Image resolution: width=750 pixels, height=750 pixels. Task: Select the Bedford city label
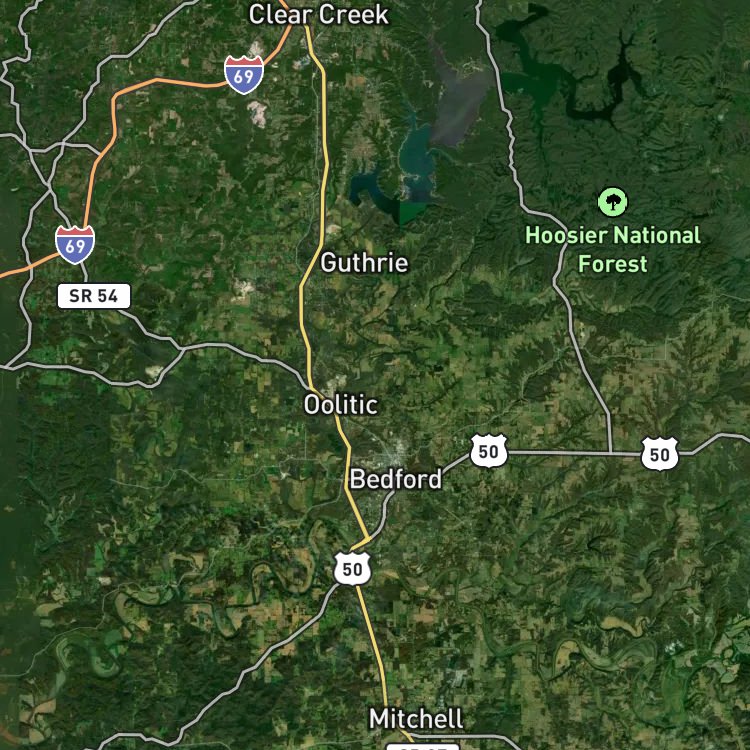395,480
